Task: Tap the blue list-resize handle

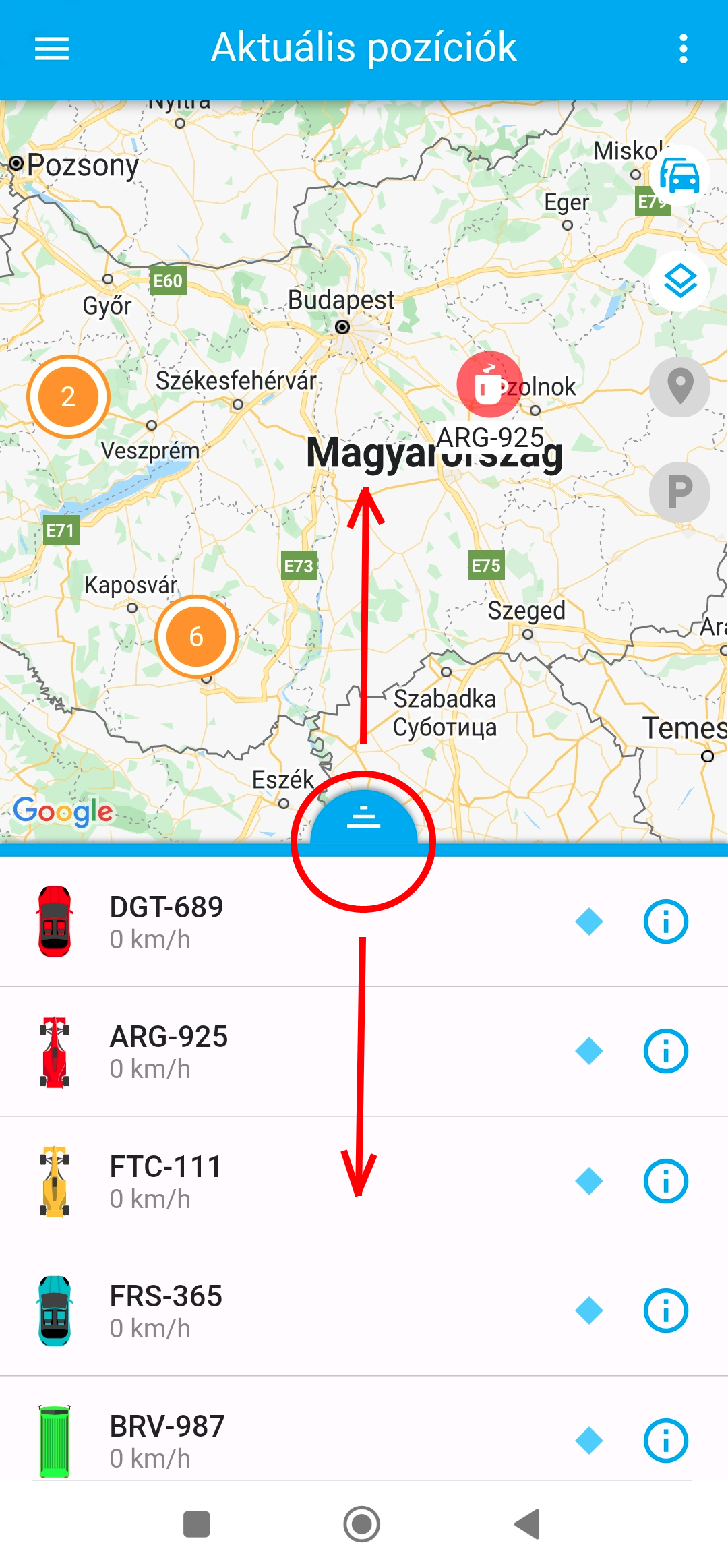Action: [364, 818]
